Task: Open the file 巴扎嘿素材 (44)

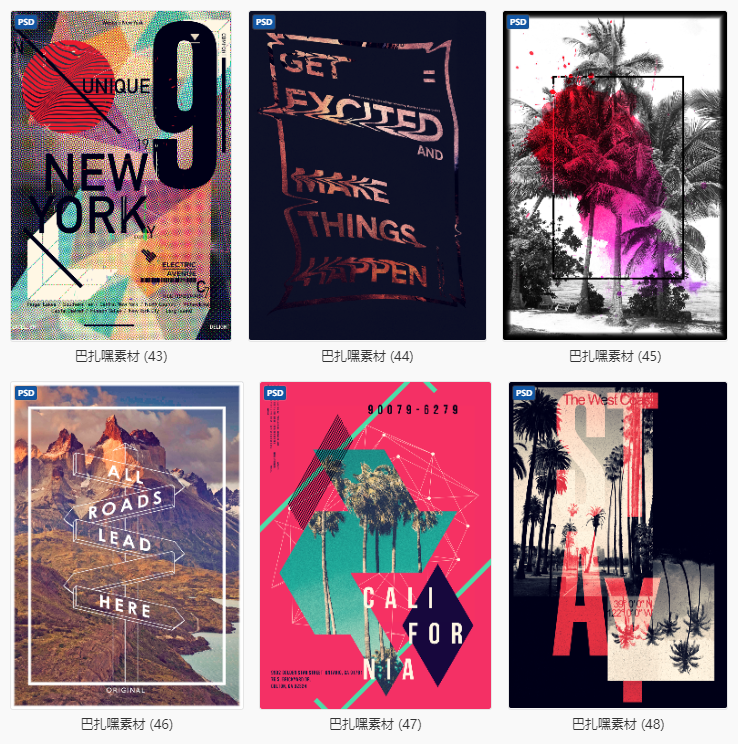Action: (367, 176)
